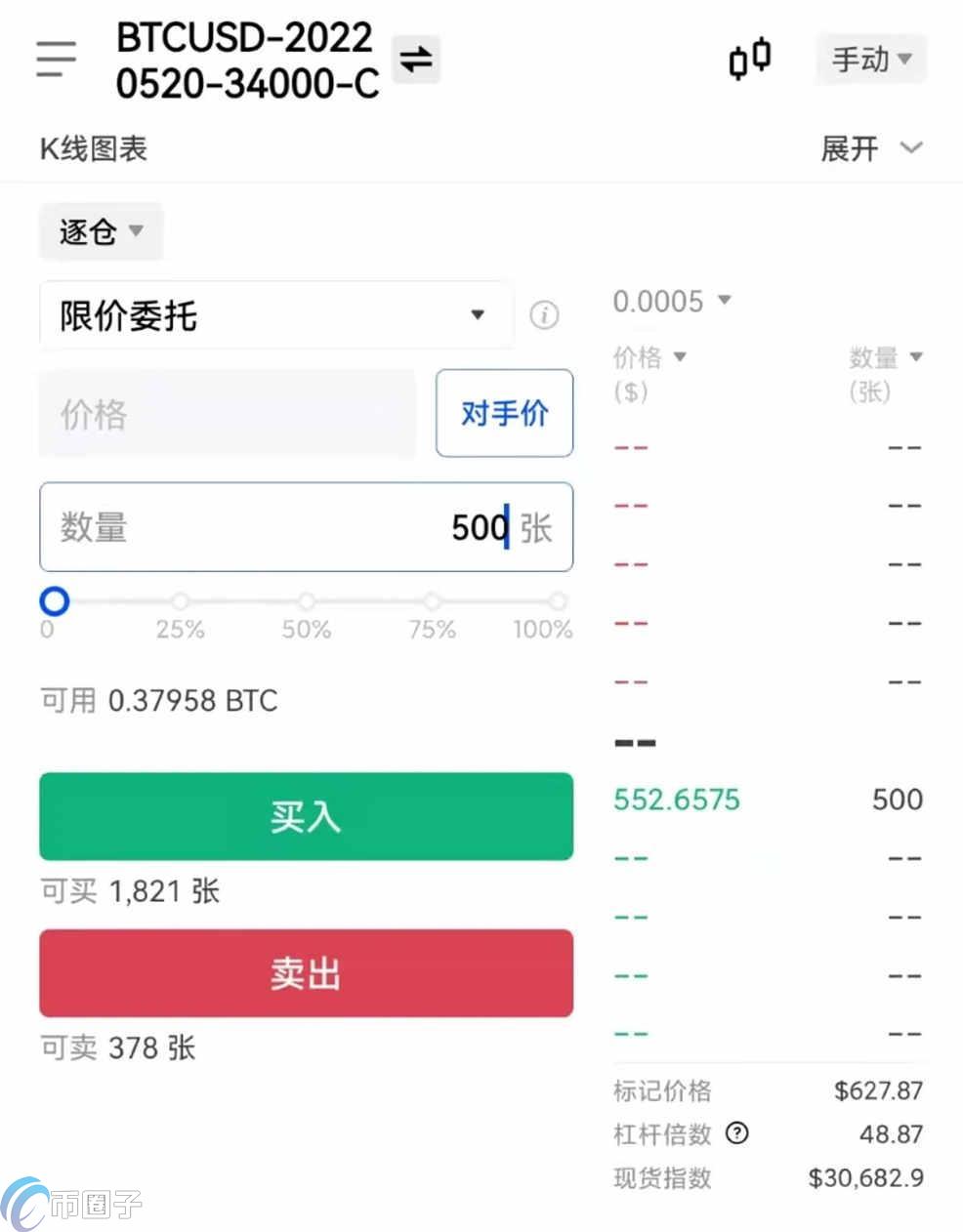
Task: Set the amount slider to 100%
Action: (557, 601)
